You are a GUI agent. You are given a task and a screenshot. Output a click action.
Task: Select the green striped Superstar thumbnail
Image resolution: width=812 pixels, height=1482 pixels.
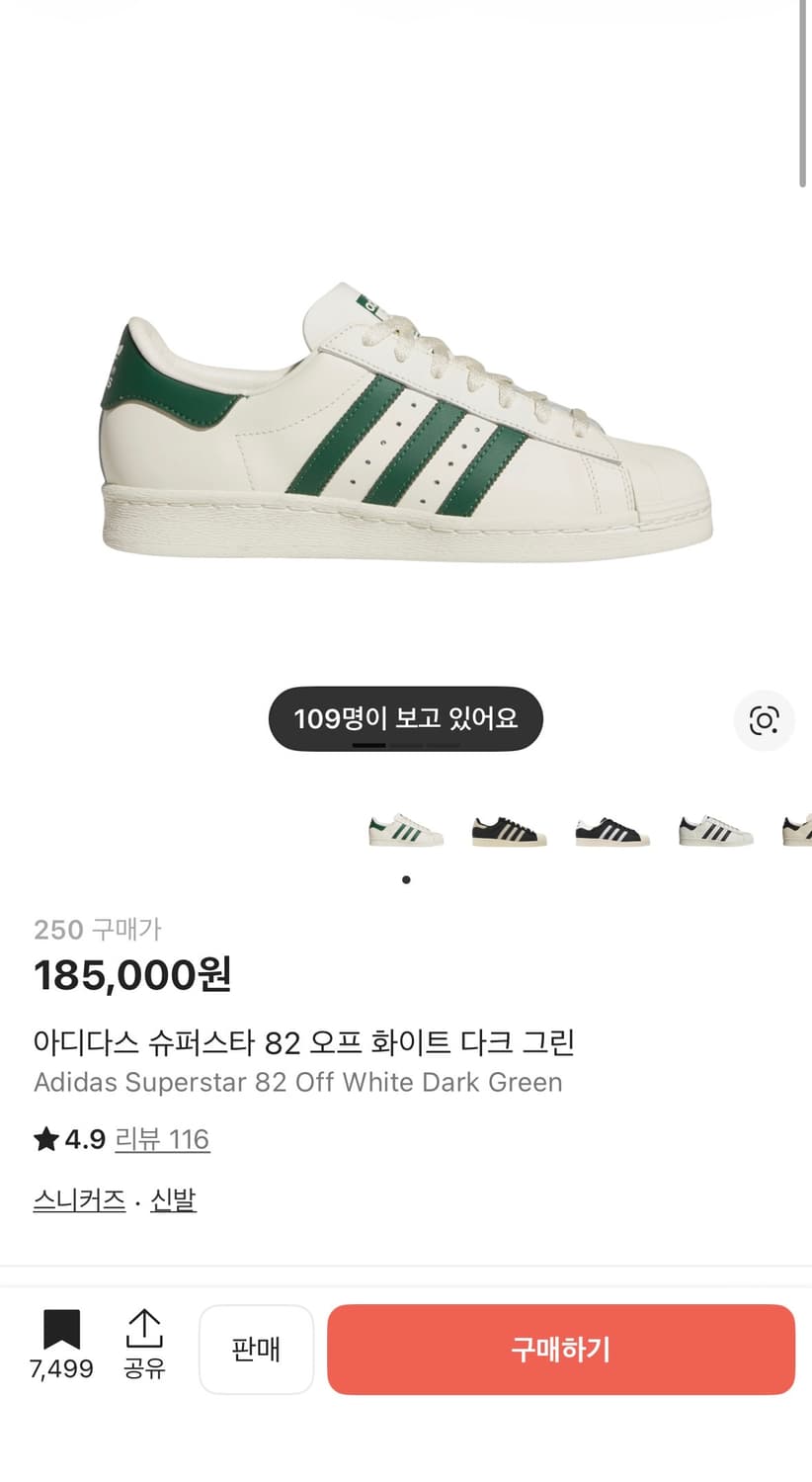[405, 830]
